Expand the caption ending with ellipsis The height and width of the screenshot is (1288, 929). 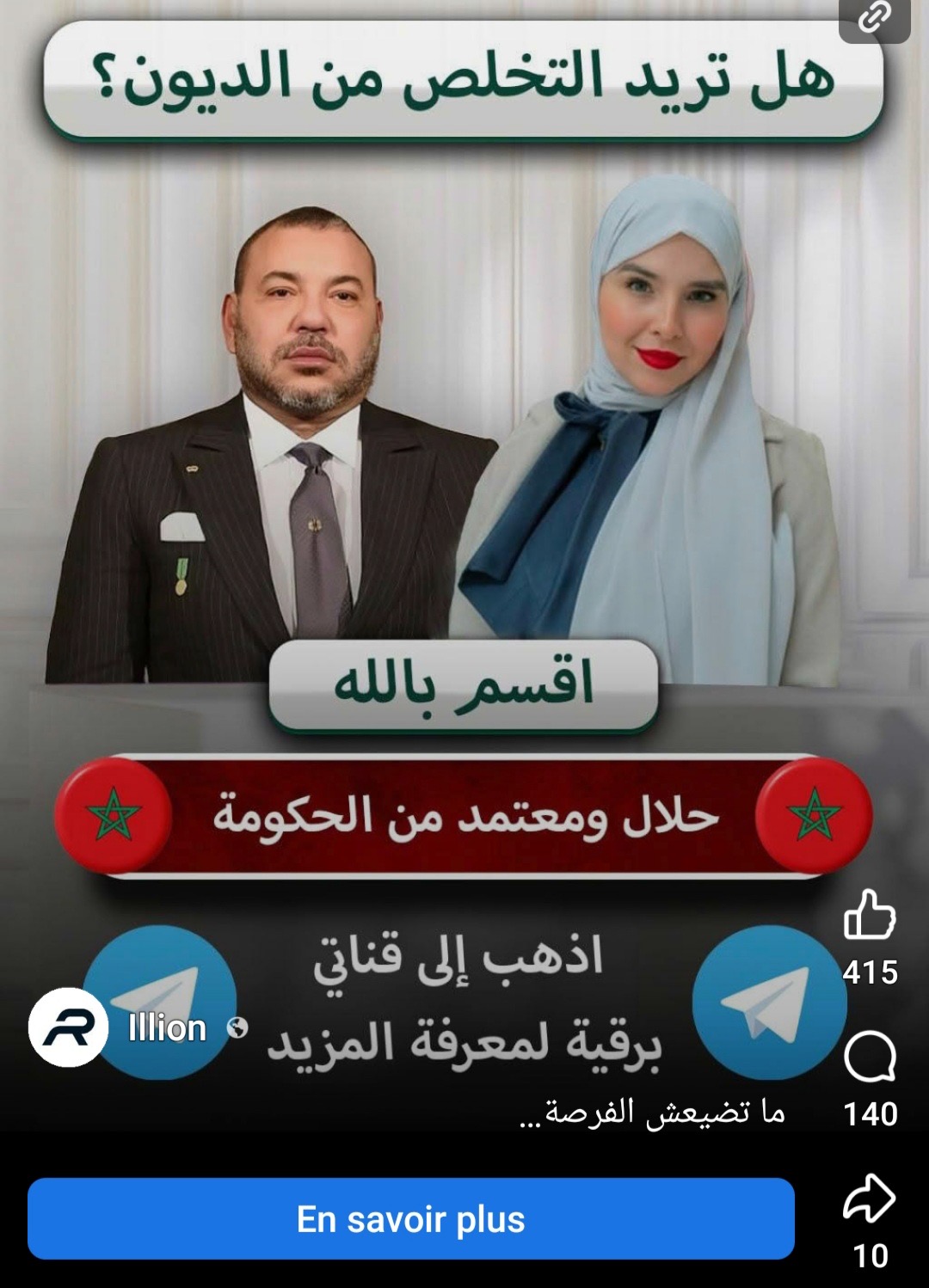(654, 1113)
